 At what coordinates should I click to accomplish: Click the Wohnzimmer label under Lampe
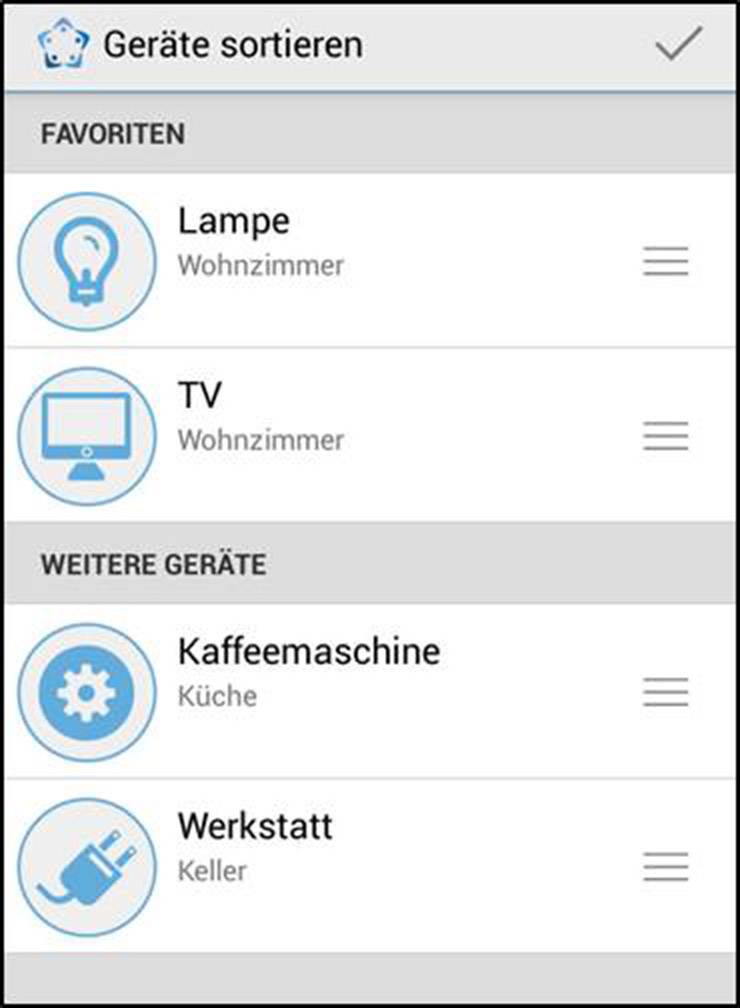262,265
